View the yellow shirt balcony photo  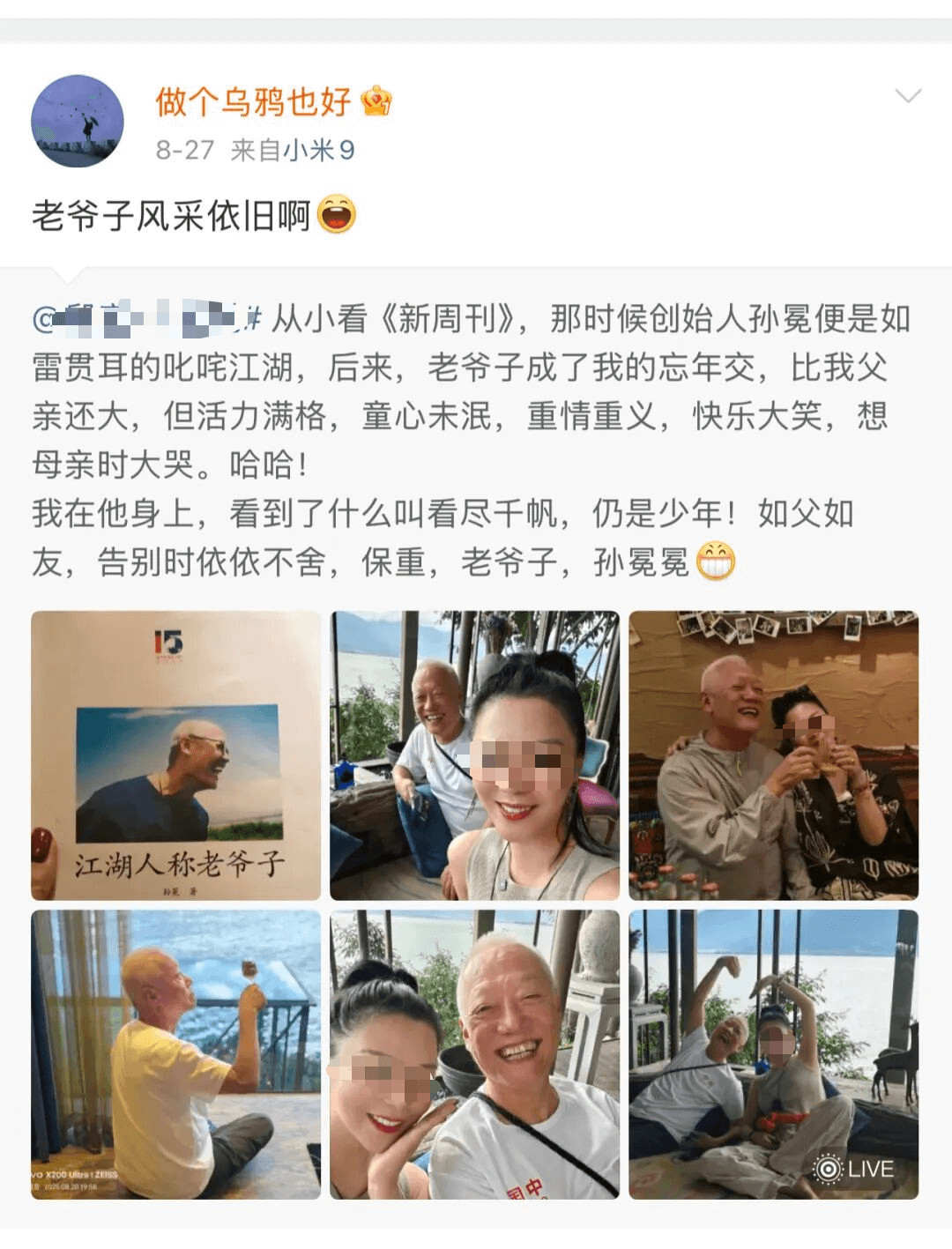click(176, 1054)
